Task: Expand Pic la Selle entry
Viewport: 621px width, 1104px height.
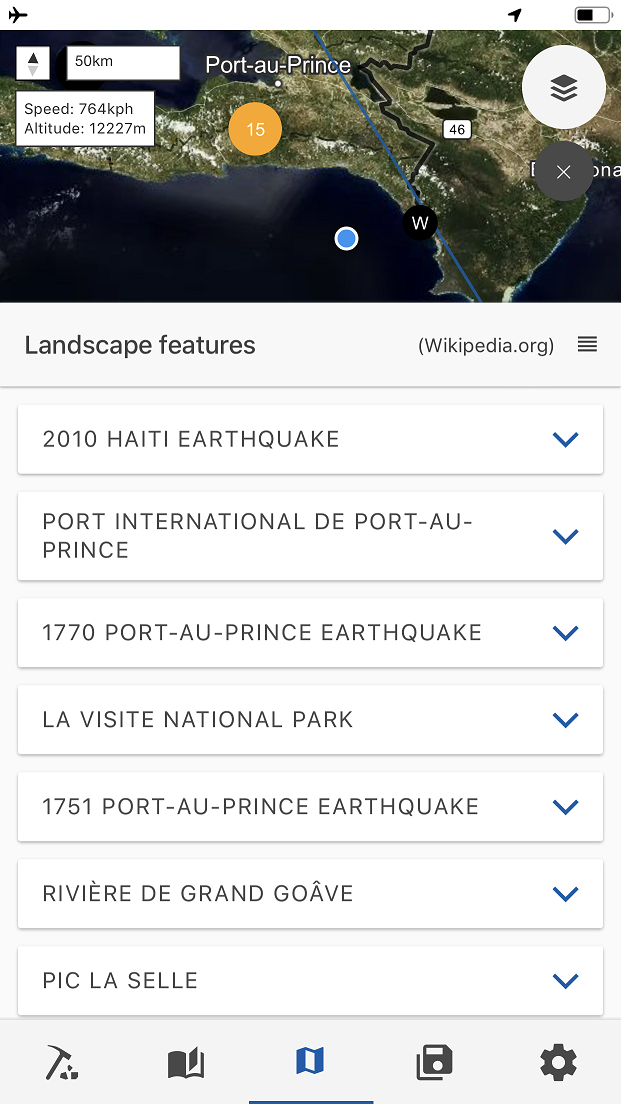Action: coord(310,980)
